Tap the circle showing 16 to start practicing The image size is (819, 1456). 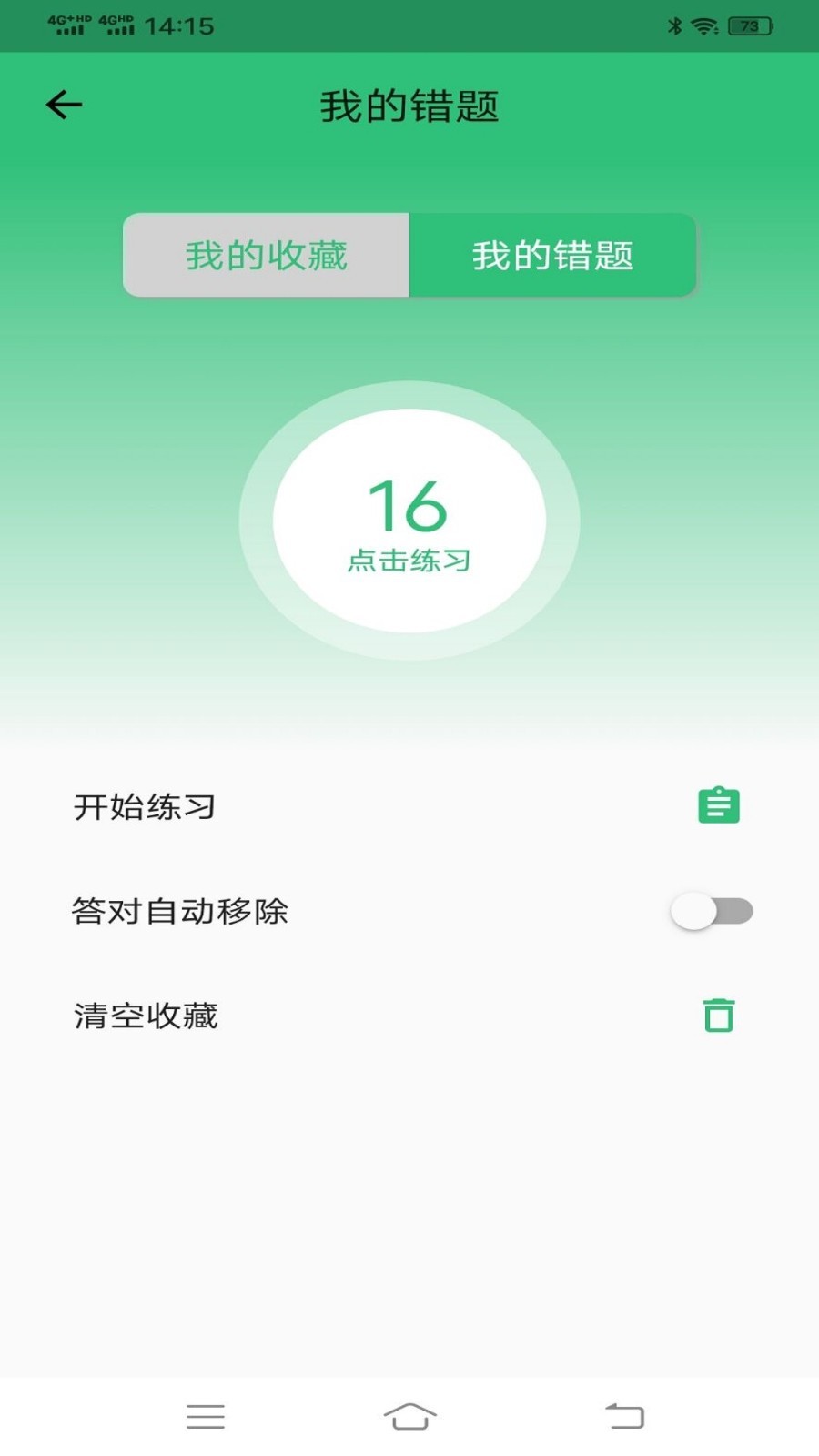click(x=409, y=521)
